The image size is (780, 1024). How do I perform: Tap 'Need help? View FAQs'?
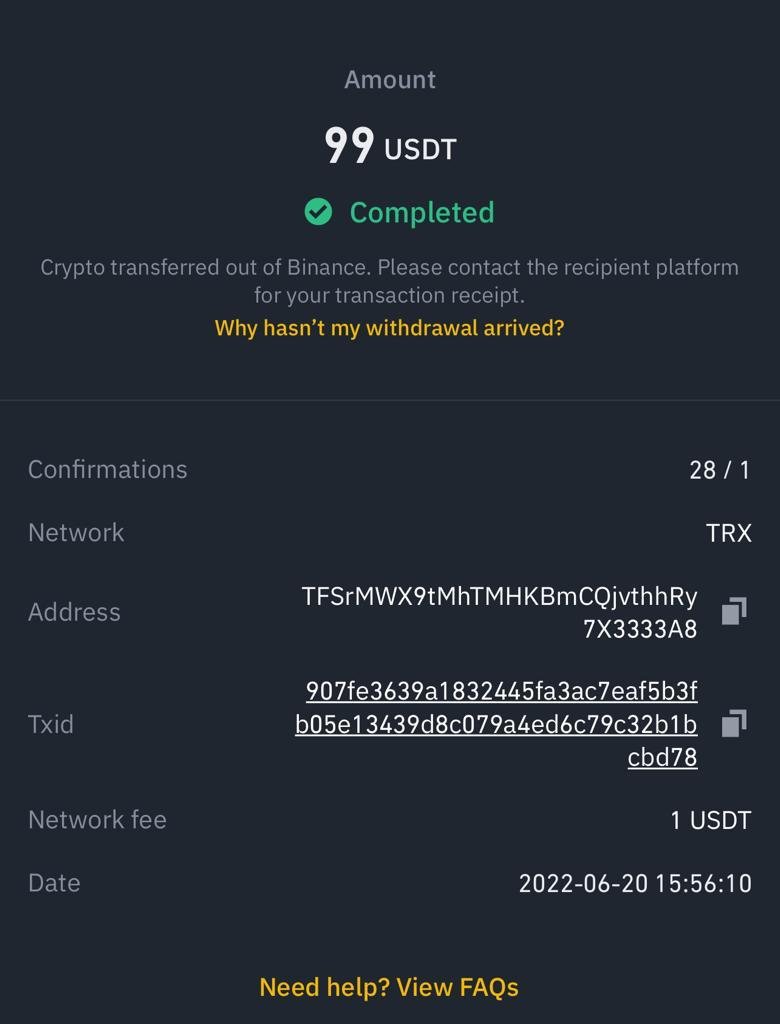pos(389,987)
